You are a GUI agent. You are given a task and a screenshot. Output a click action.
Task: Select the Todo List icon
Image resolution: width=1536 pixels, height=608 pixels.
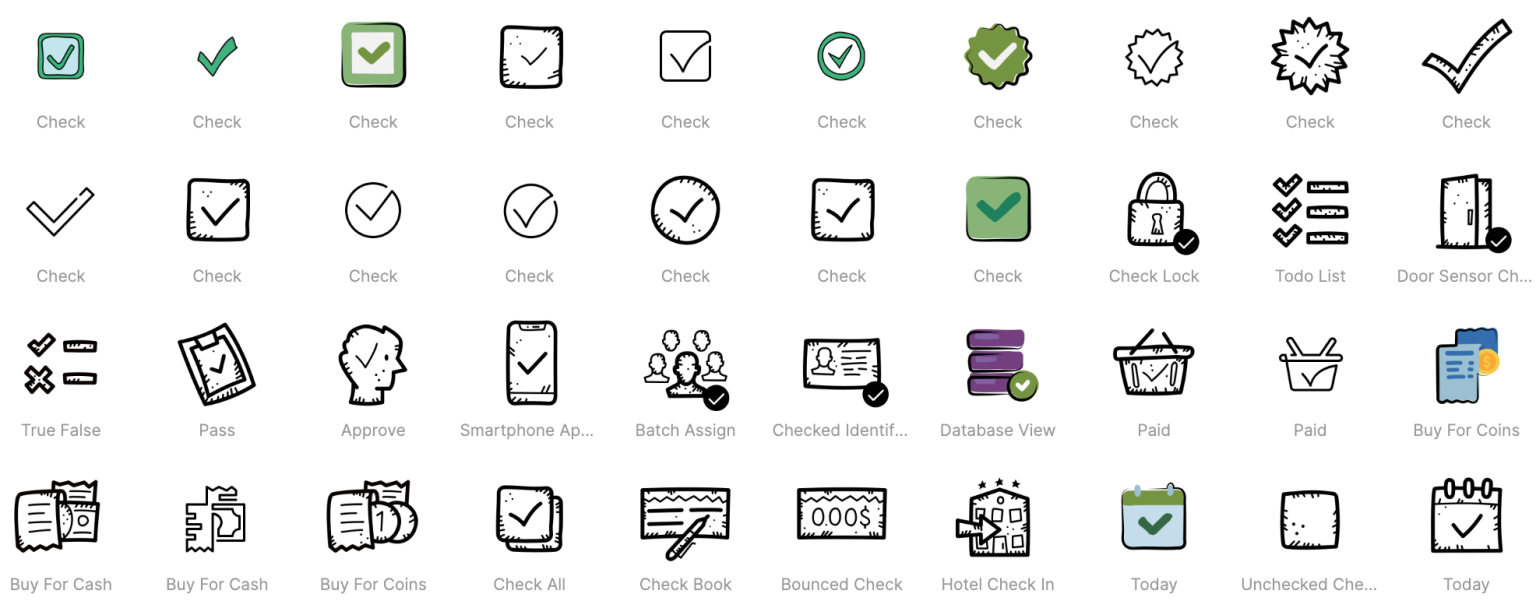point(1310,212)
